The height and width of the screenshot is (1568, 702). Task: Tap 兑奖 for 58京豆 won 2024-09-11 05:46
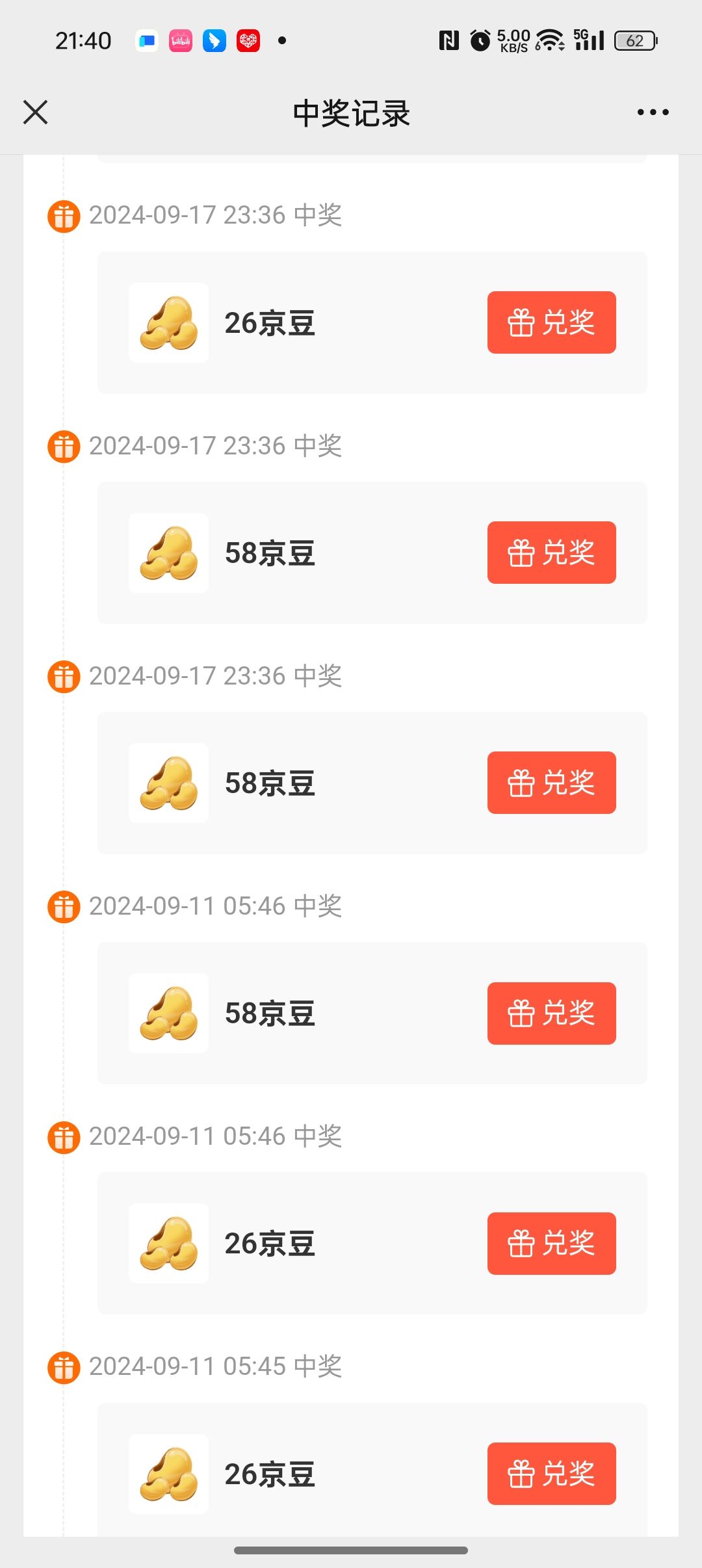point(551,1013)
